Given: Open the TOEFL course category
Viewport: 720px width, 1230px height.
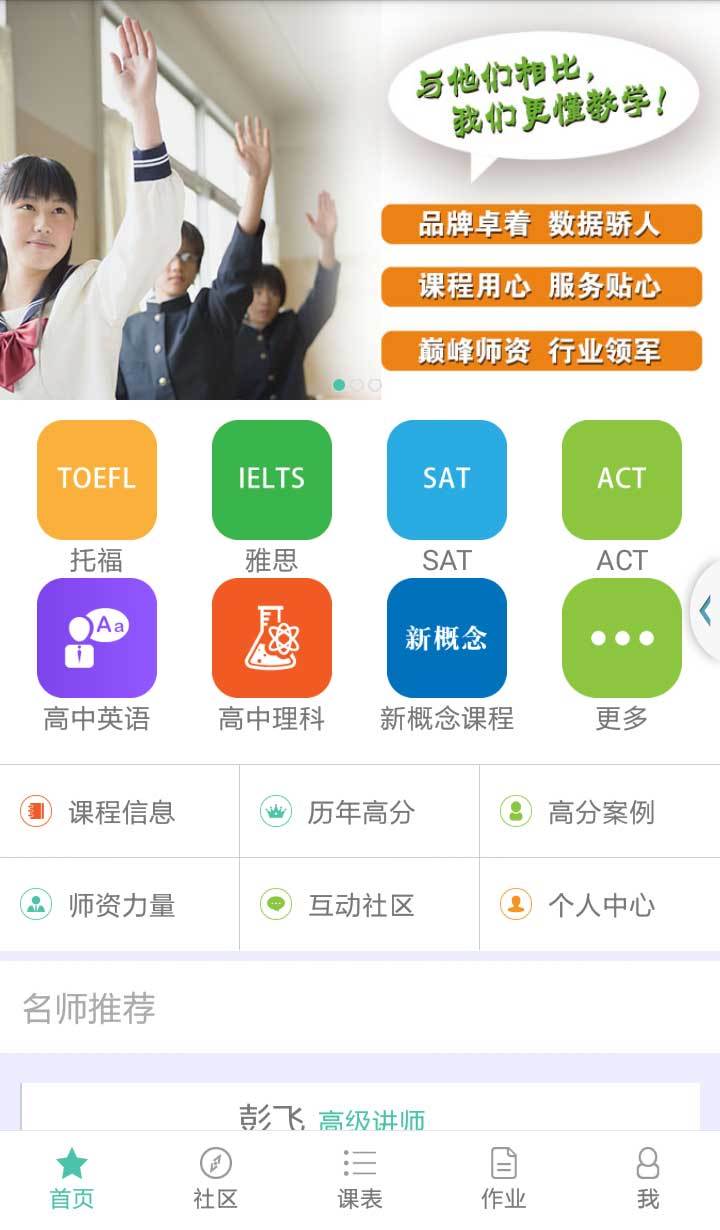Looking at the screenshot, I should pyautogui.click(x=97, y=480).
